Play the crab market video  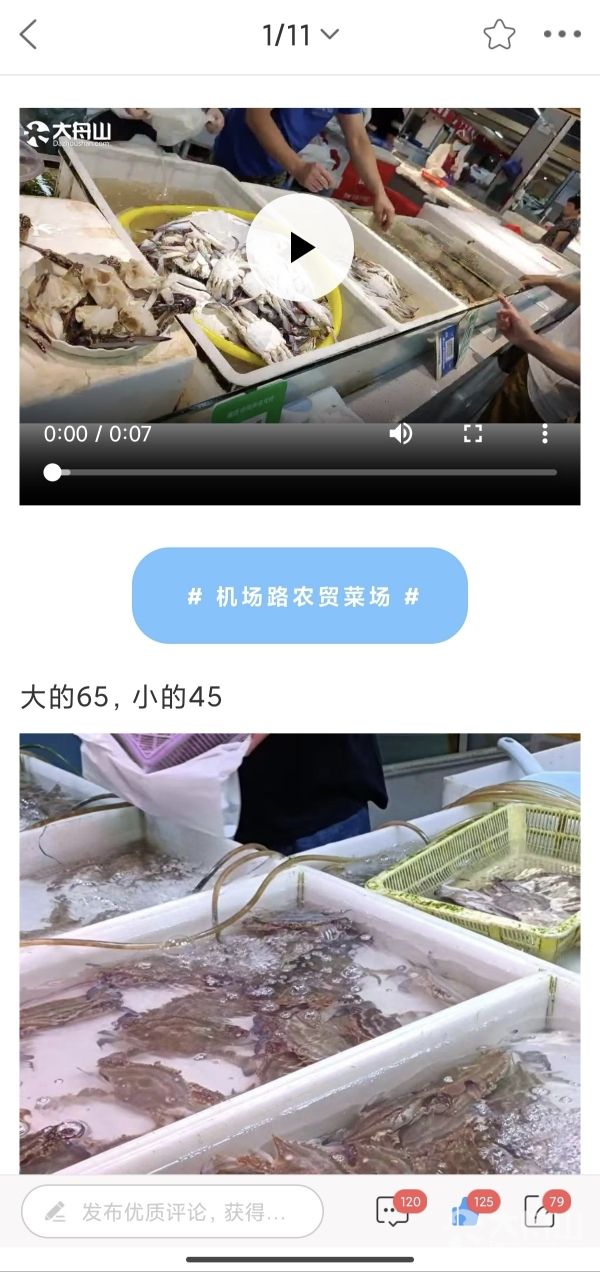[x=300, y=247]
